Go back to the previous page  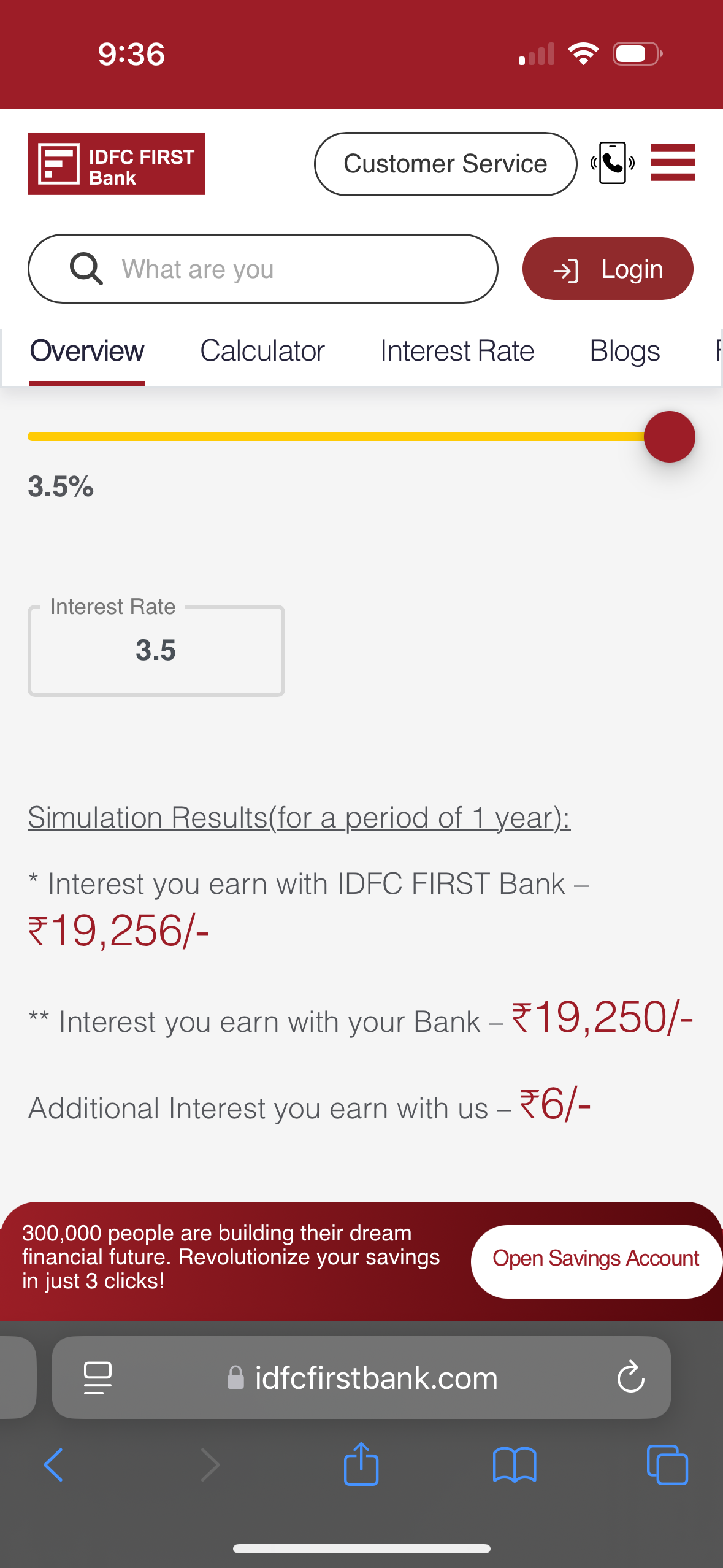[x=53, y=1465]
